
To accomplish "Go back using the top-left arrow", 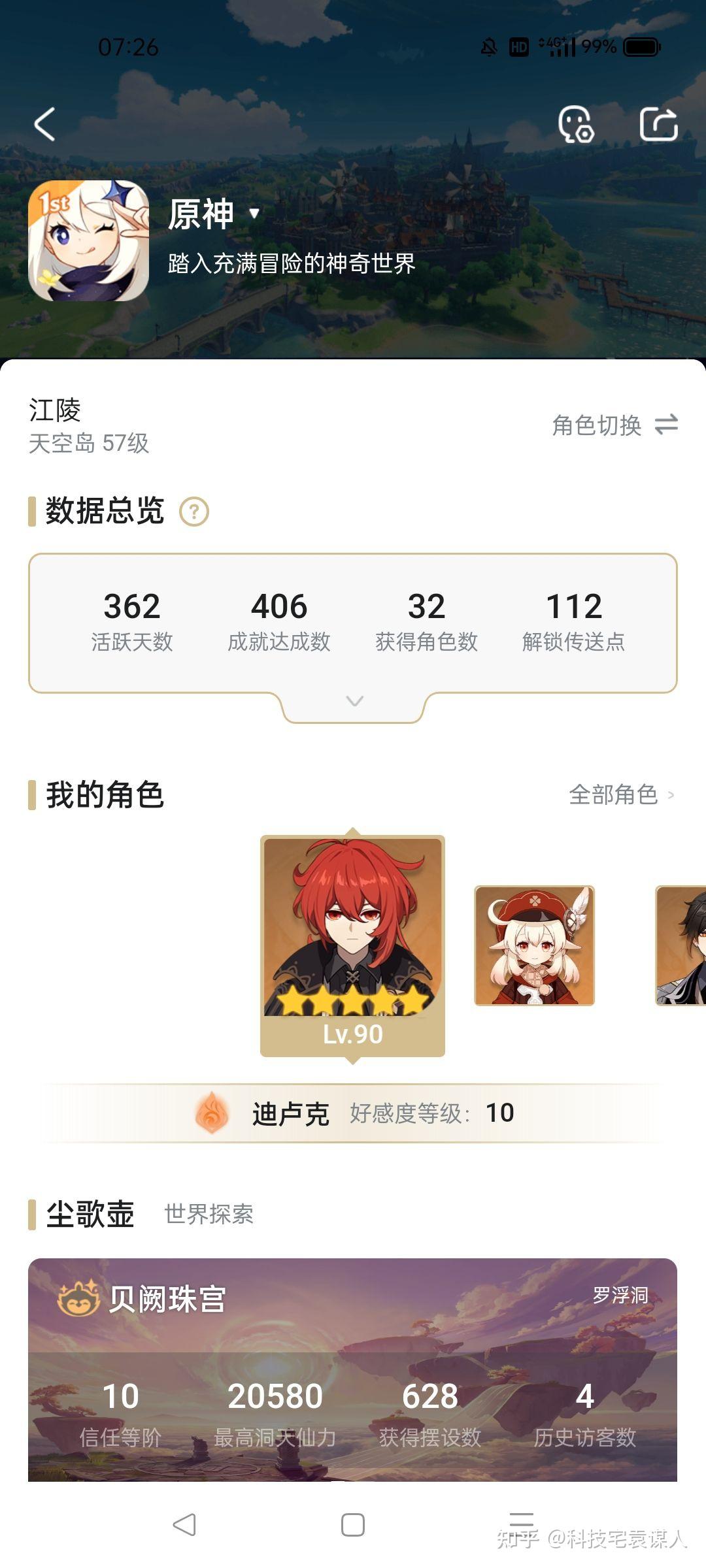I will pyautogui.click(x=44, y=124).
